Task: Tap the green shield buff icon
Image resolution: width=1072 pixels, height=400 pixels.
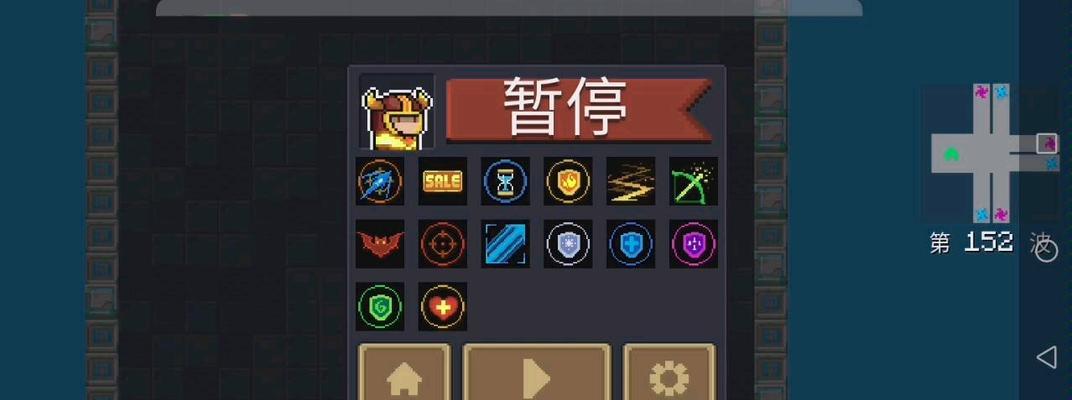Action: coord(380,306)
